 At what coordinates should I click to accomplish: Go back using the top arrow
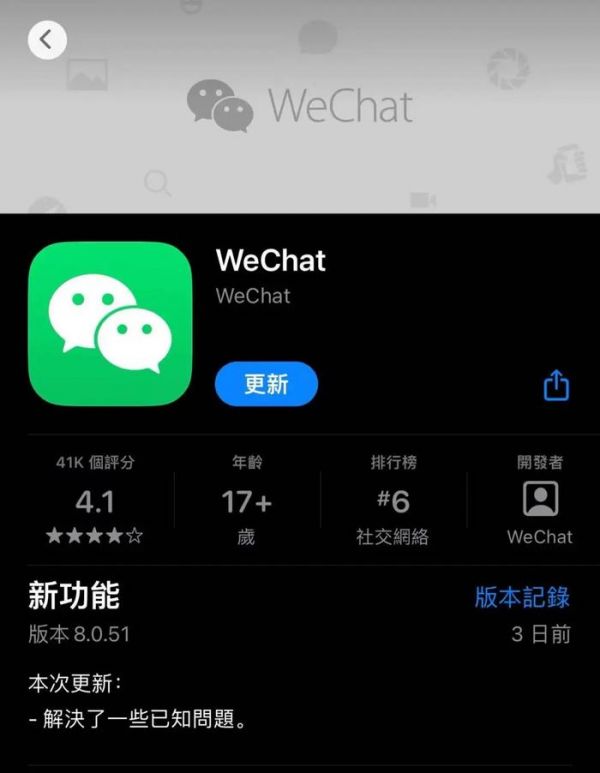click(x=47, y=40)
